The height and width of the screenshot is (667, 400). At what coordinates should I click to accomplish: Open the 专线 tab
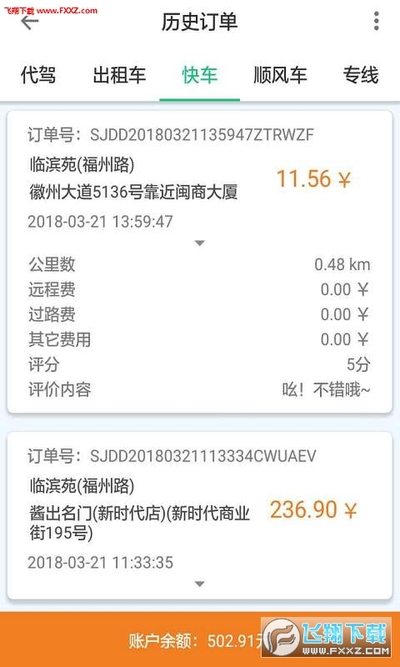tap(360, 75)
